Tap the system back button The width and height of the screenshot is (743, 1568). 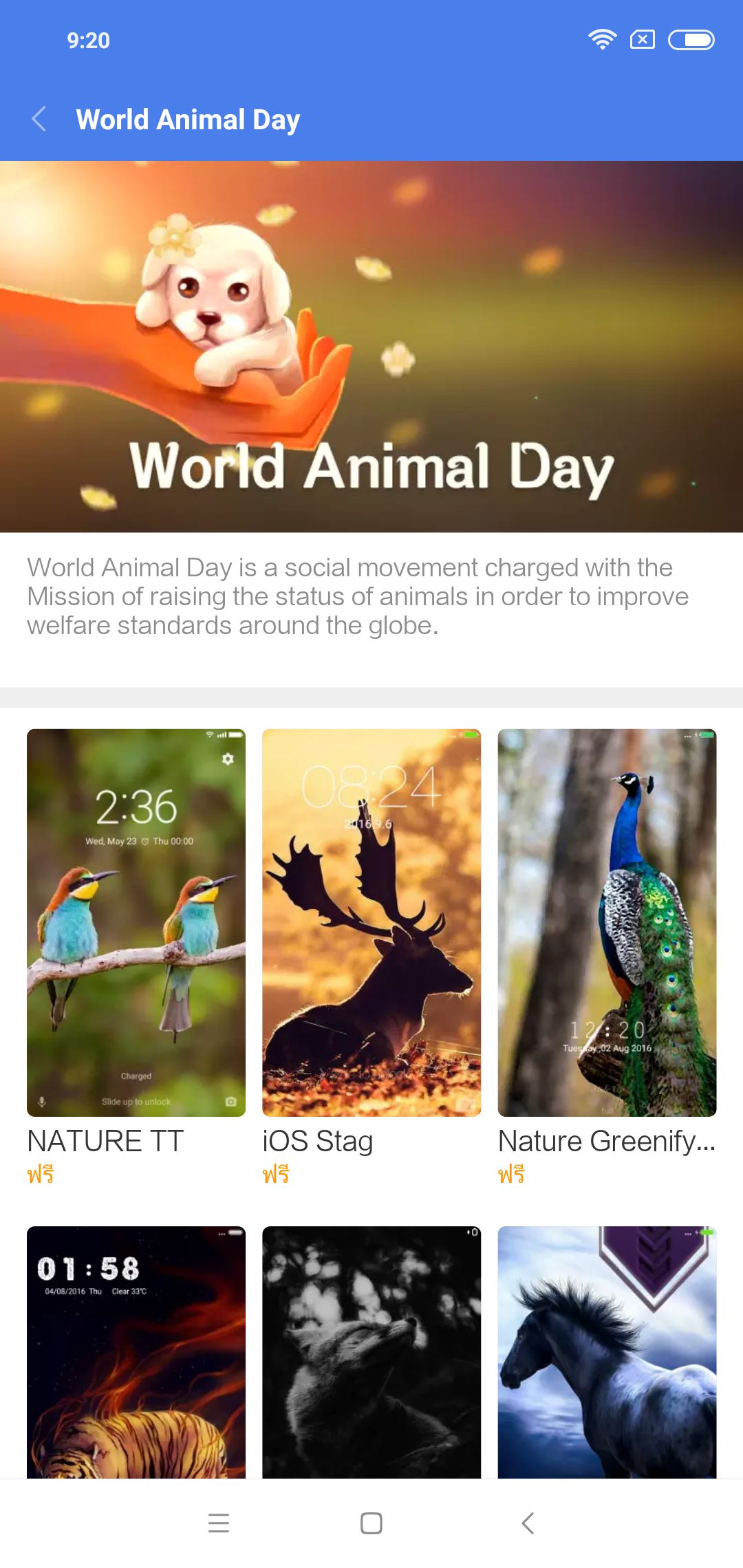[528, 1523]
